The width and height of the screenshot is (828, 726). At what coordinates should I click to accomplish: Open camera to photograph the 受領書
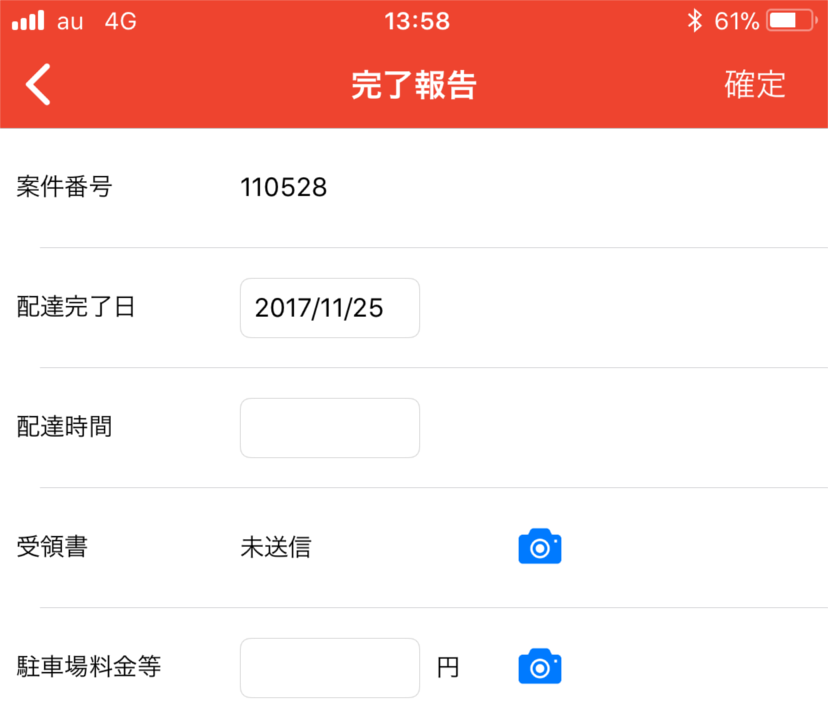point(540,547)
